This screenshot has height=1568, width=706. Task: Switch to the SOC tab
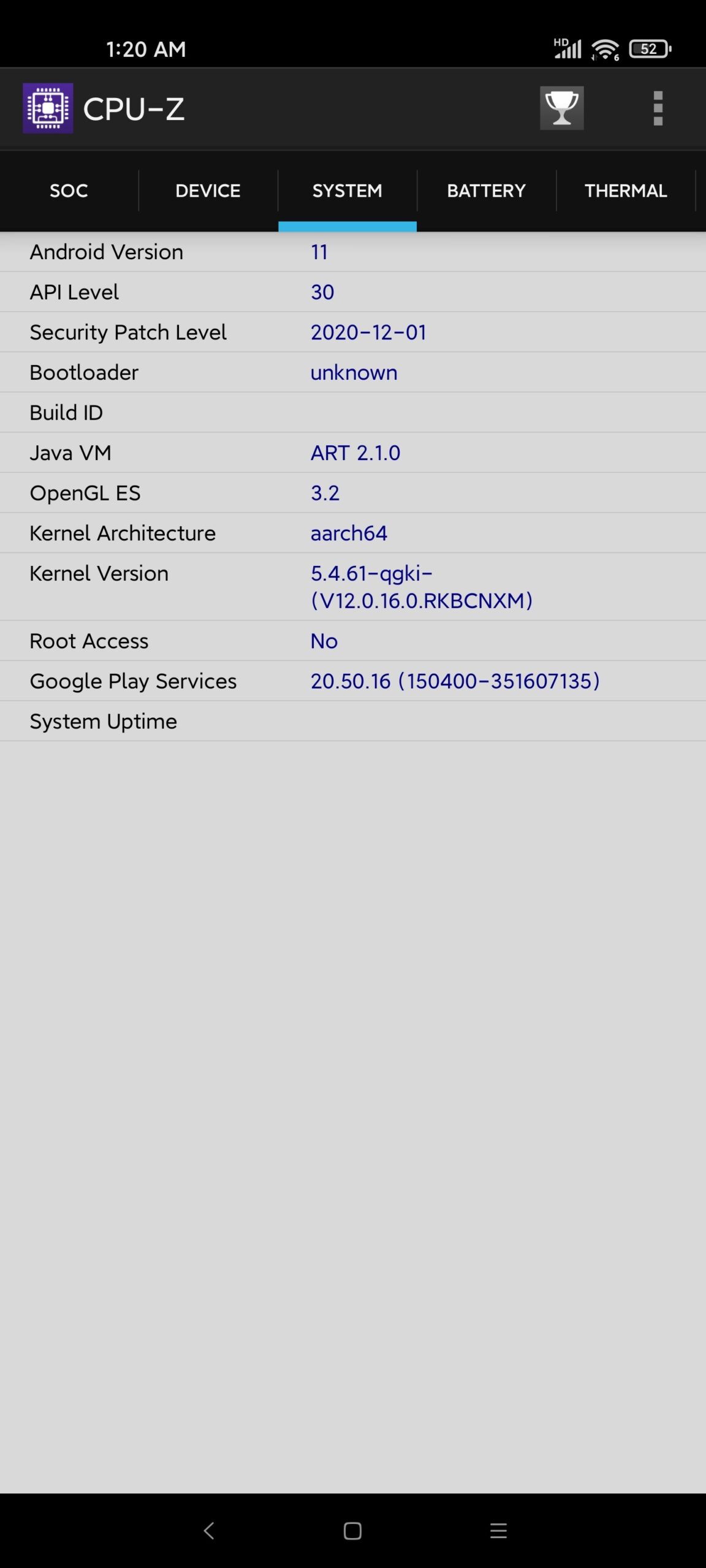click(69, 191)
